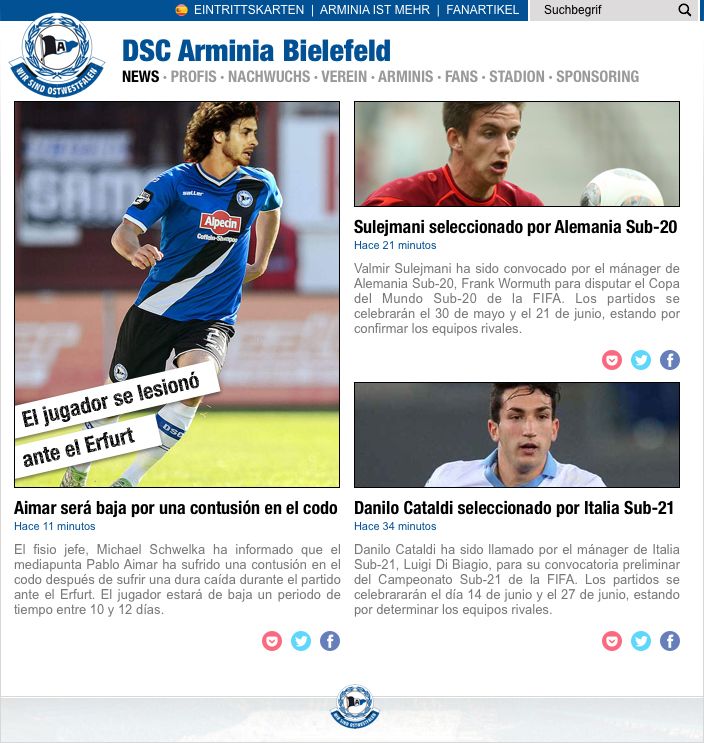Switch to the PROFIS section

point(193,76)
